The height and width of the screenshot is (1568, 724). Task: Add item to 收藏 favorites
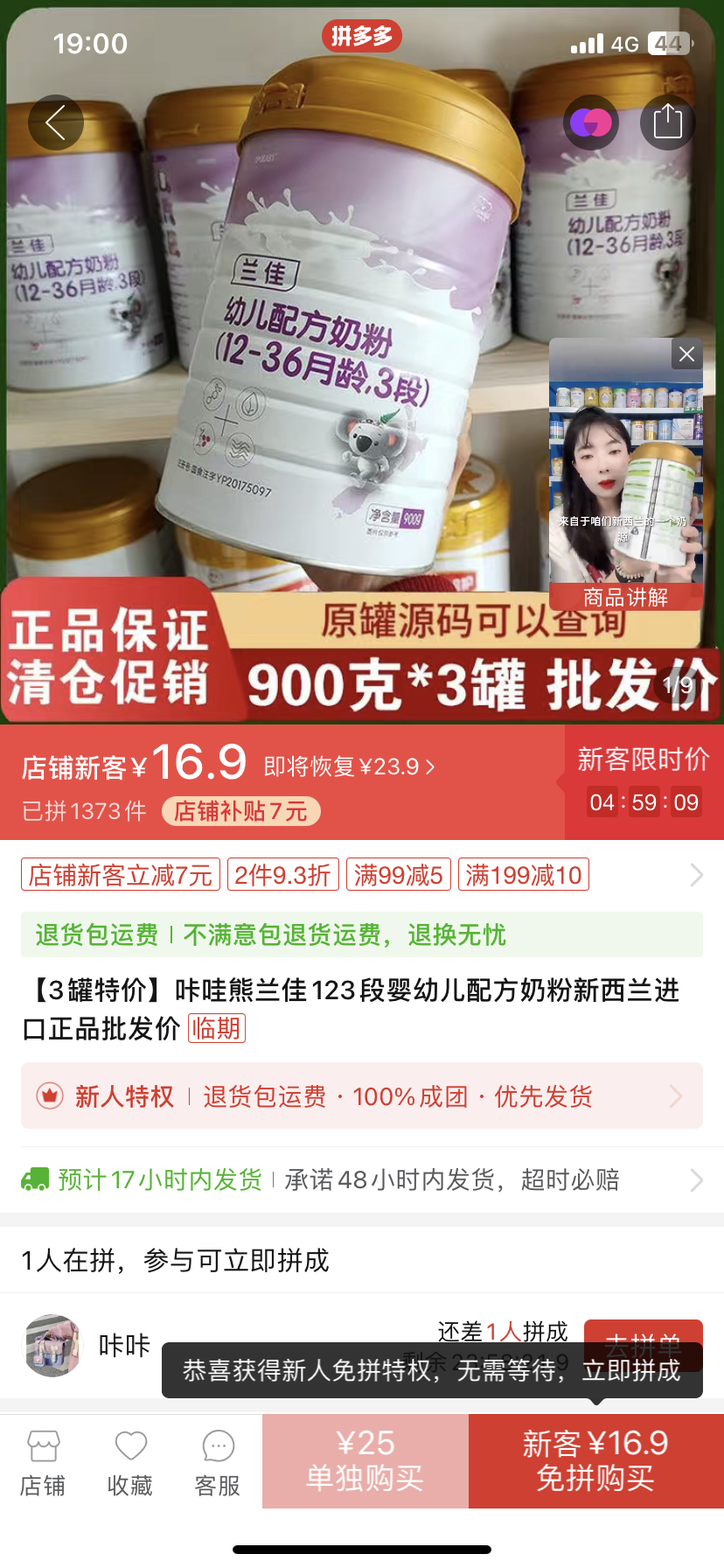click(130, 1463)
